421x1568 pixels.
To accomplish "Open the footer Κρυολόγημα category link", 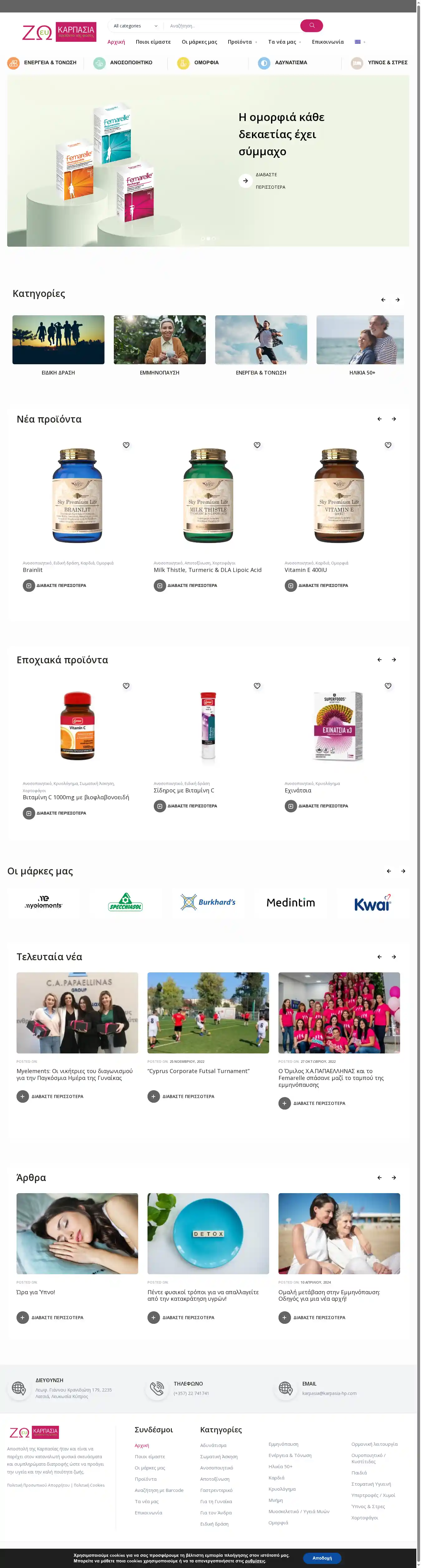I will point(282,1489).
